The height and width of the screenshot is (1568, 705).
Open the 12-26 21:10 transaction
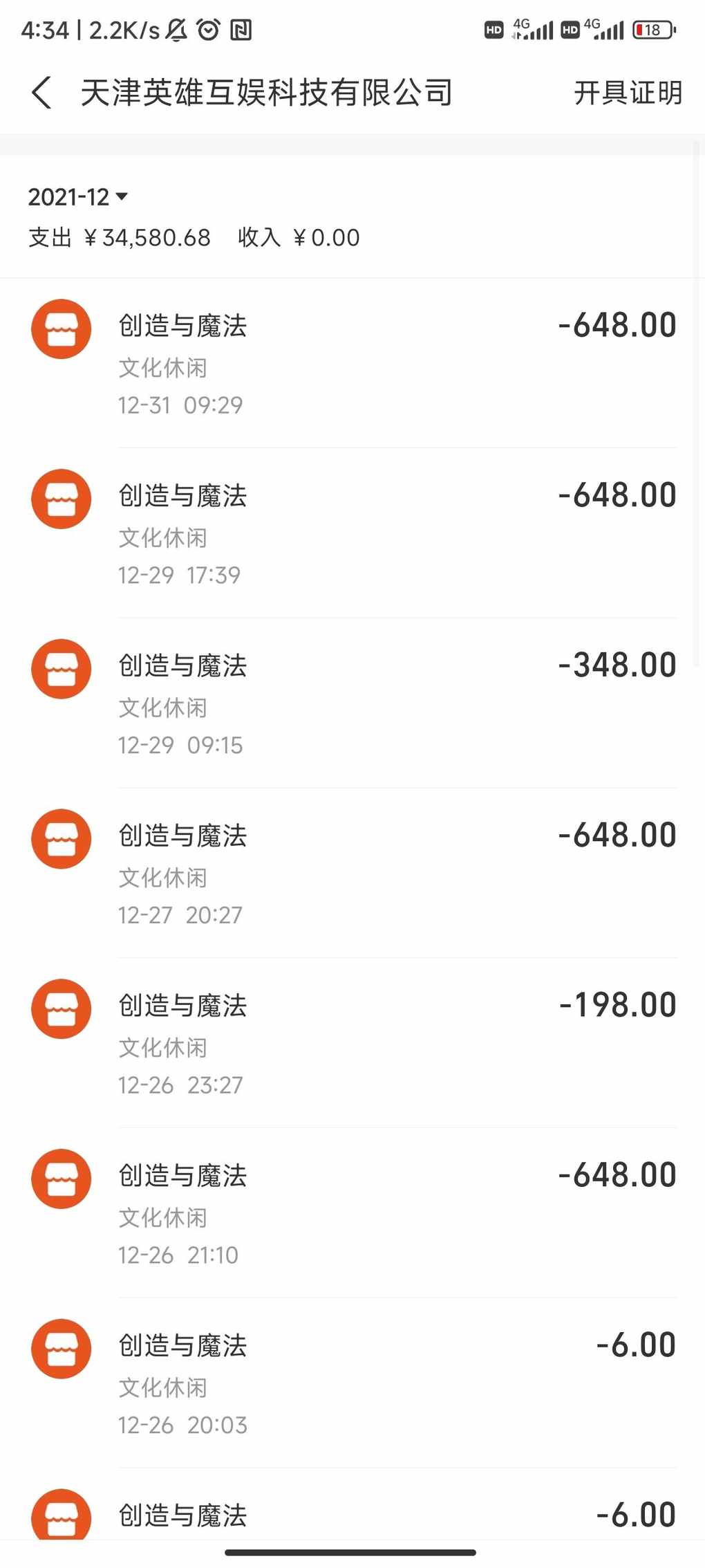click(x=352, y=1214)
